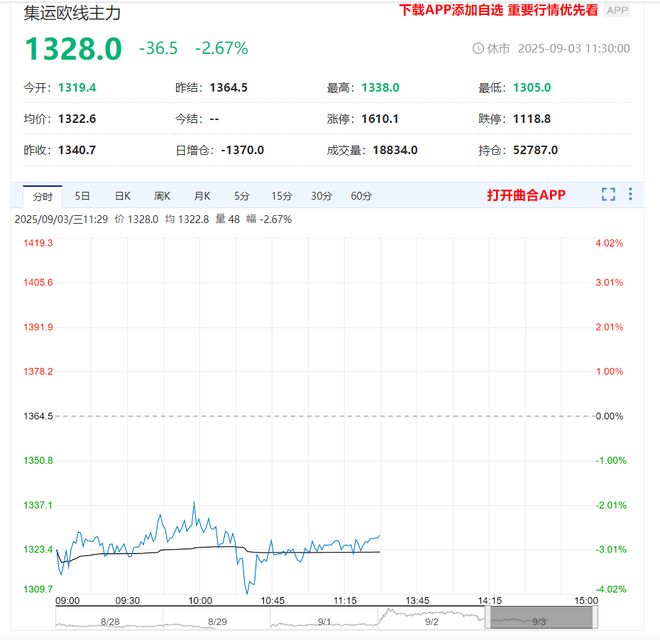This screenshot has width=660, height=640.
Task: Tap the APP badge button
Action: click(x=618, y=10)
